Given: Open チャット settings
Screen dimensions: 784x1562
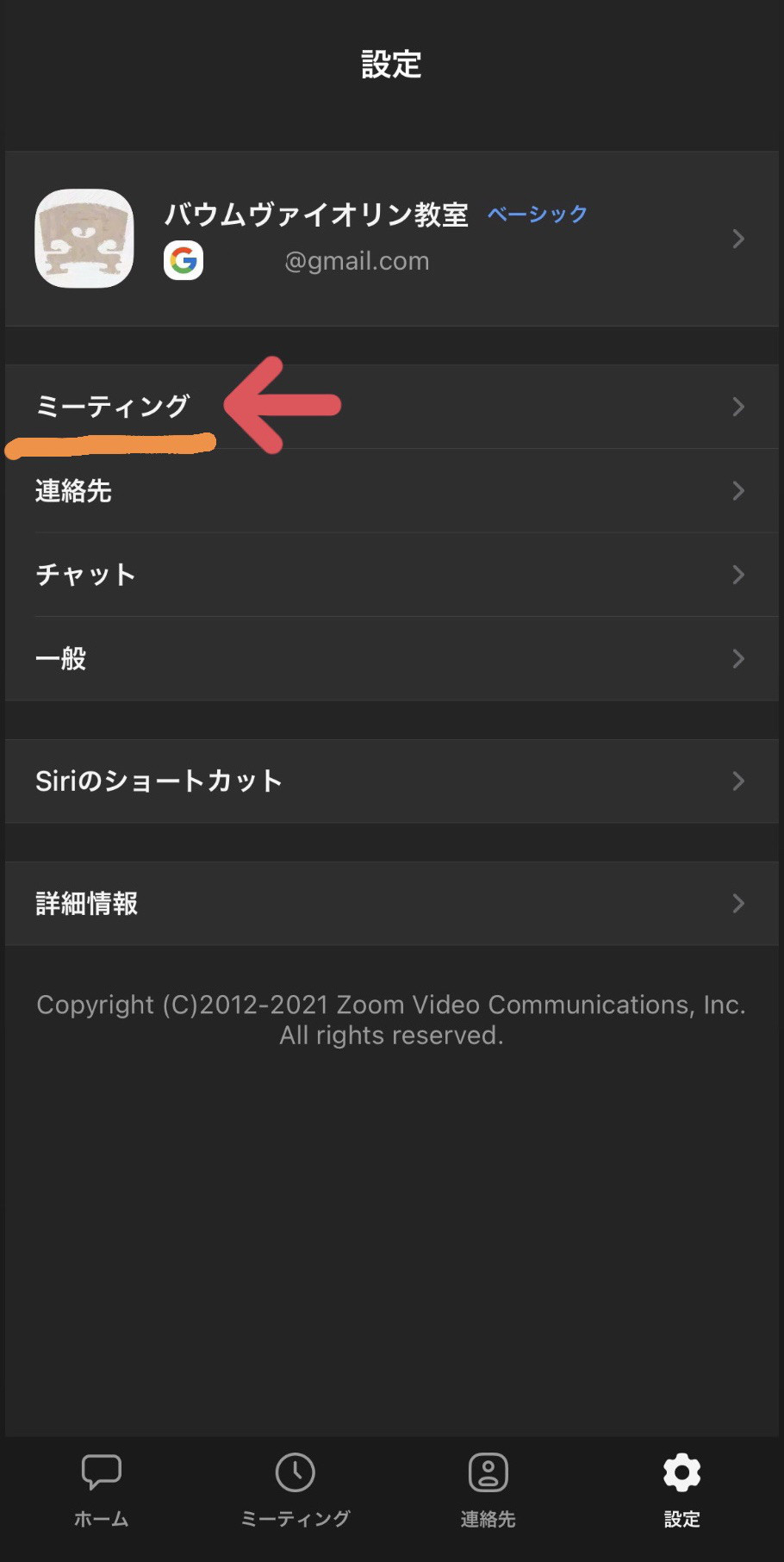Looking at the screenshot, I should point(392,575).
